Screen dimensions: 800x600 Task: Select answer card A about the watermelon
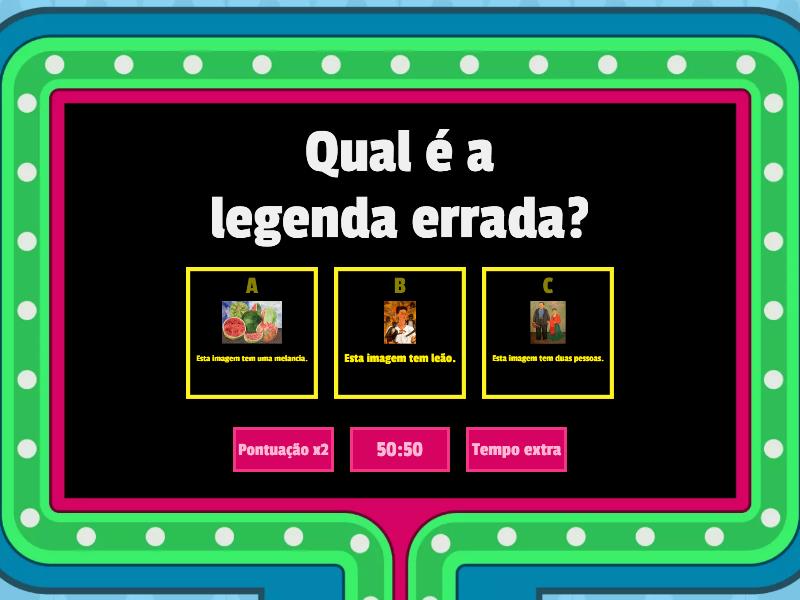click(x=252, y=333)
